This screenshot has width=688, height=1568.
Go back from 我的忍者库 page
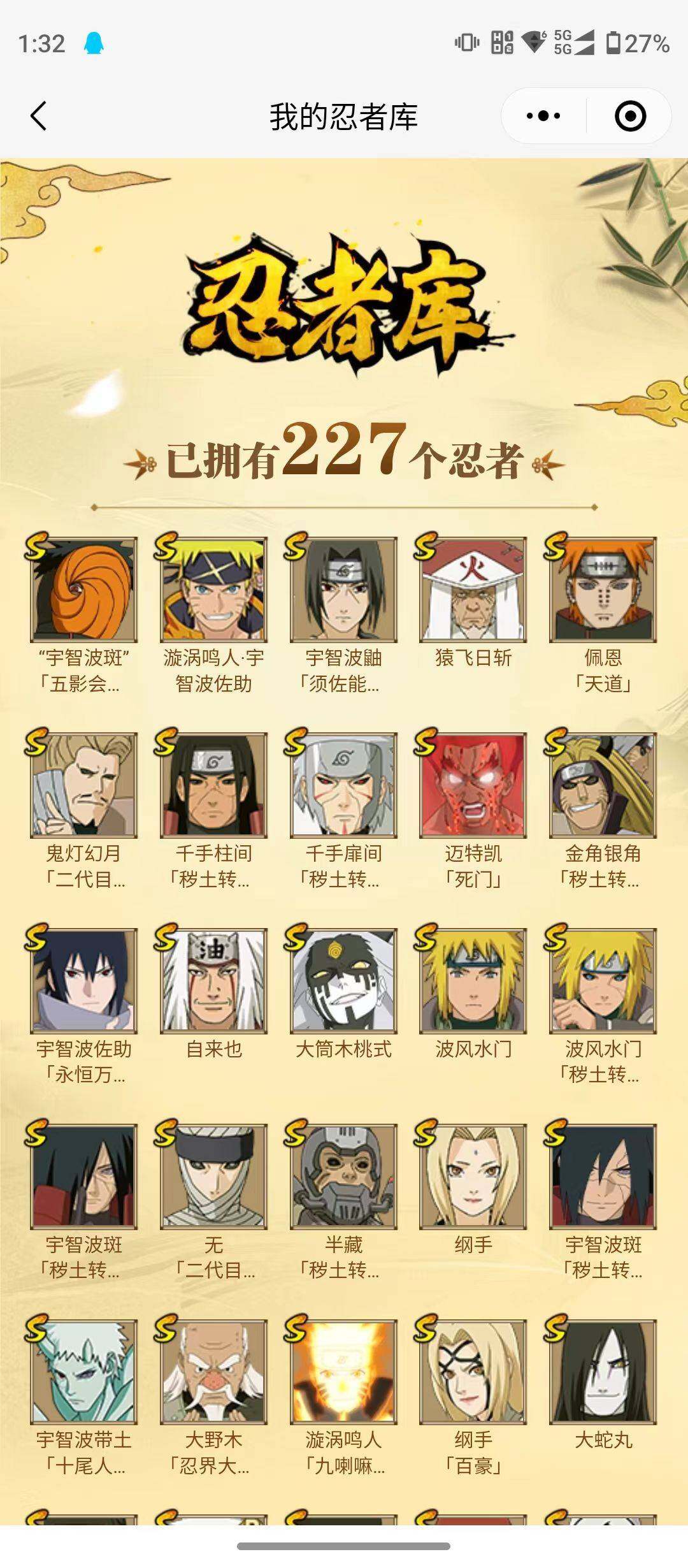(38, 116)
